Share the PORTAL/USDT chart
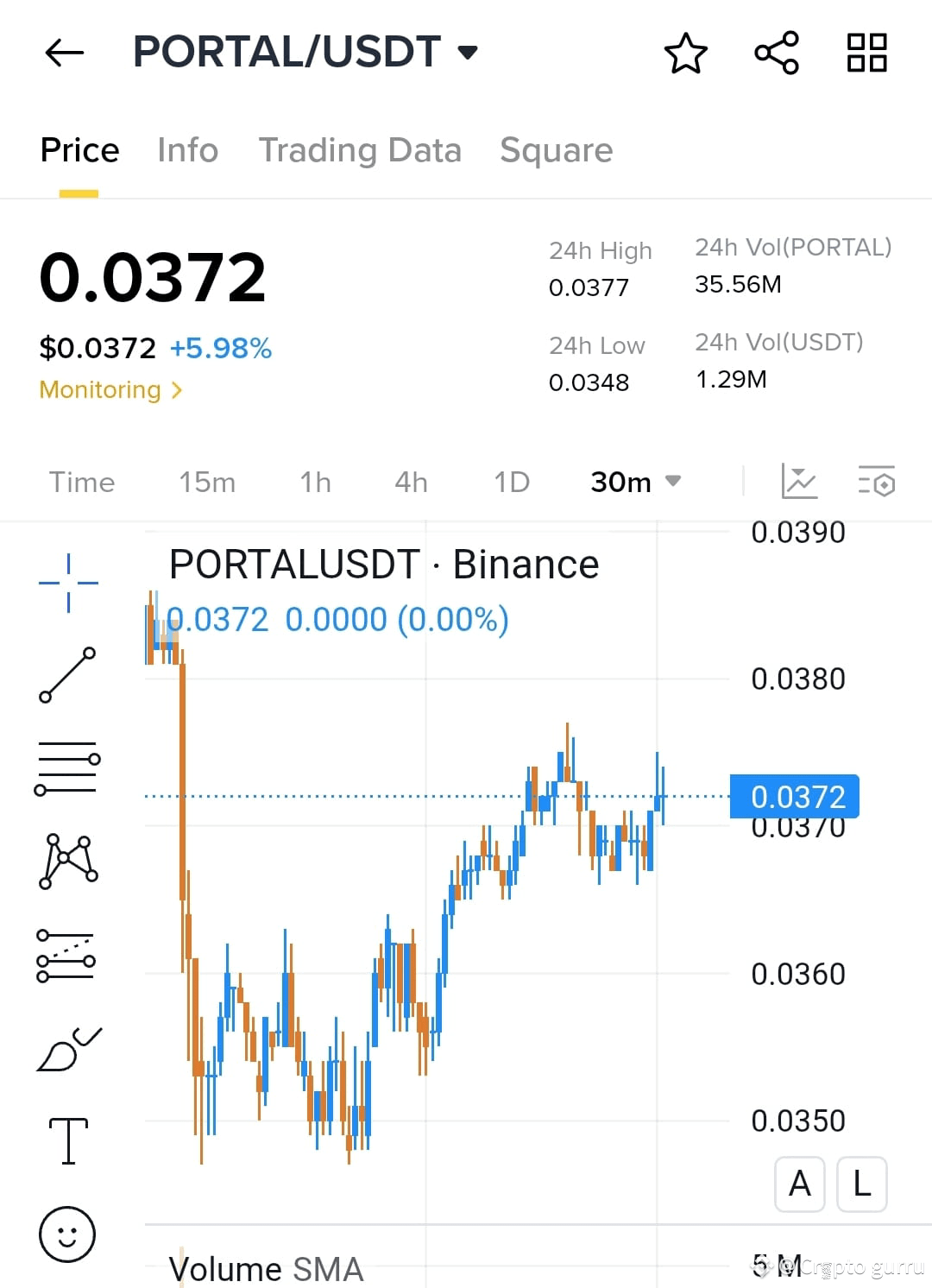 pos(775,52)
